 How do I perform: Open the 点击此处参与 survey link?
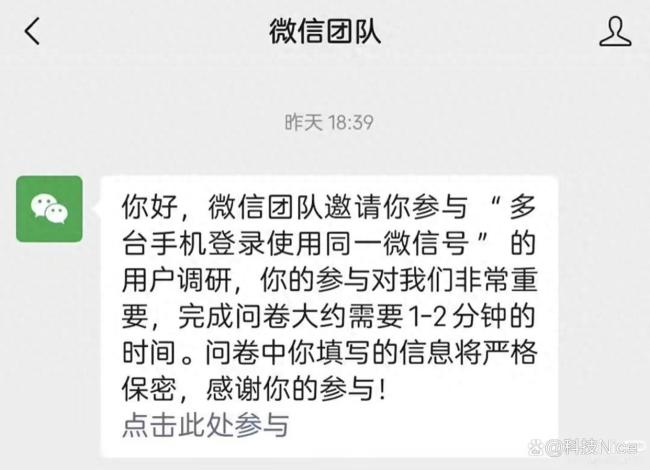205,424
